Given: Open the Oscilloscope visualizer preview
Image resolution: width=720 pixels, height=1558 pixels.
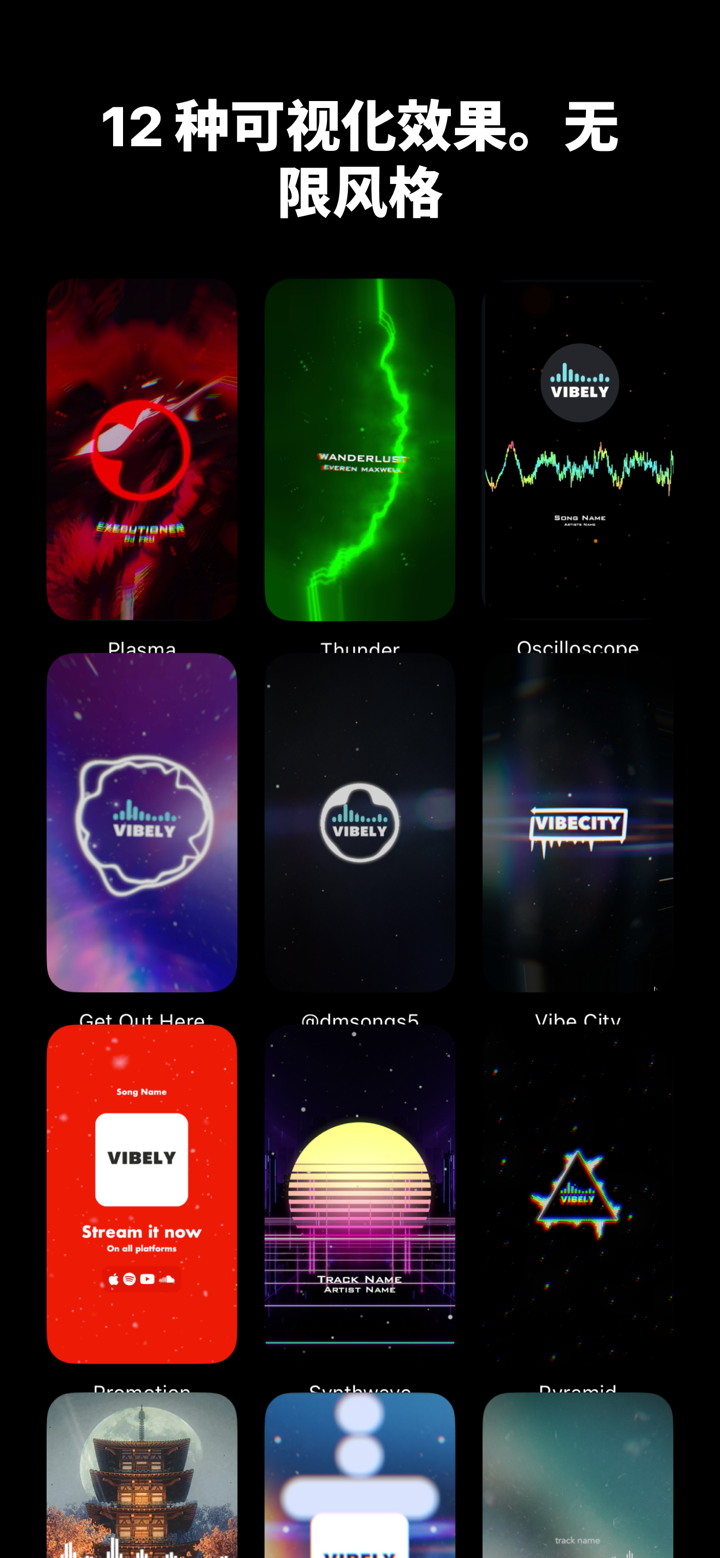Looking at the screenshot, I should pos(578,448).
